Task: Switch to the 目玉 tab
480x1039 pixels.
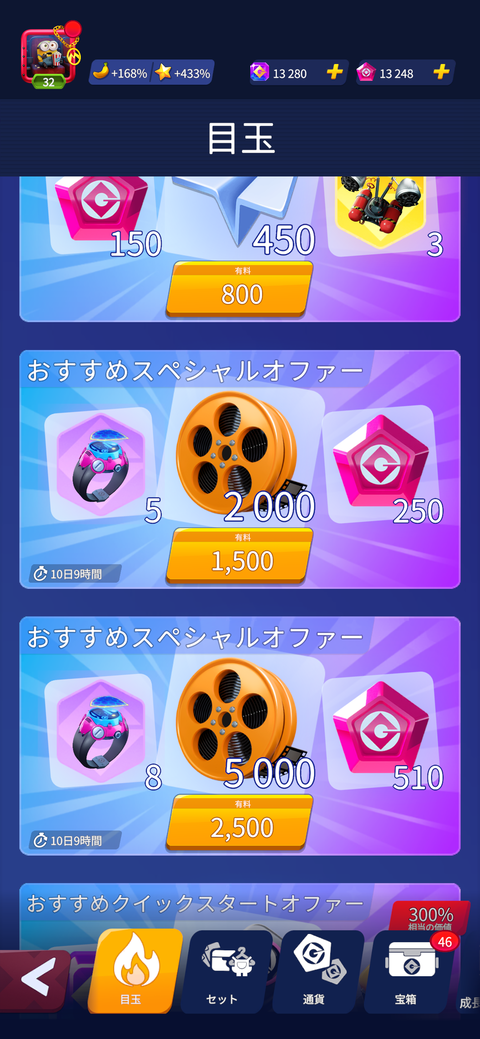Action: 135,971
